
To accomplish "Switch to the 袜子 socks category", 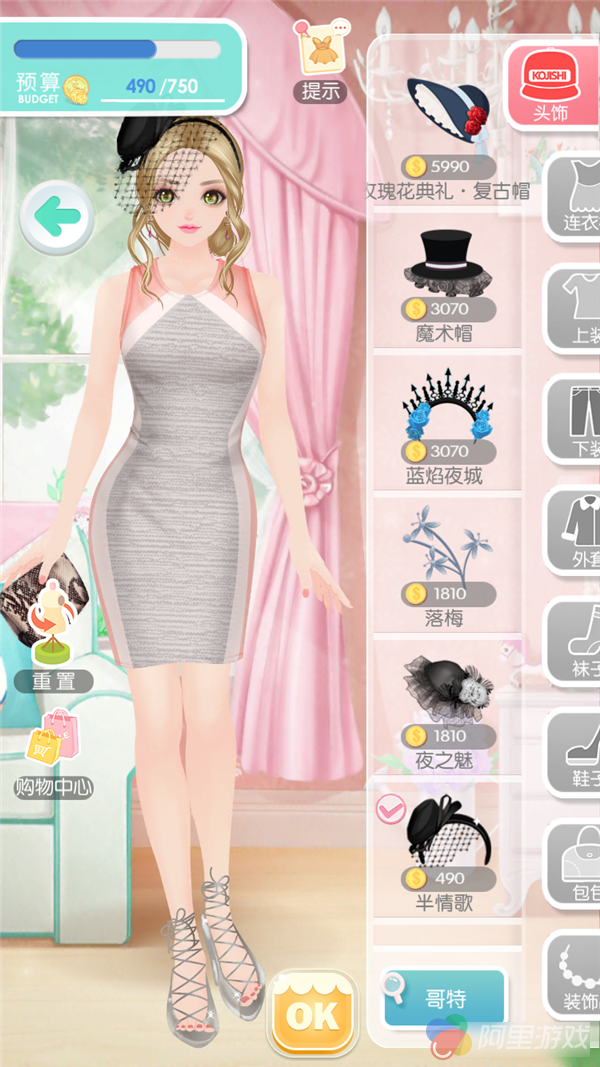I will [x=574, y=642].
